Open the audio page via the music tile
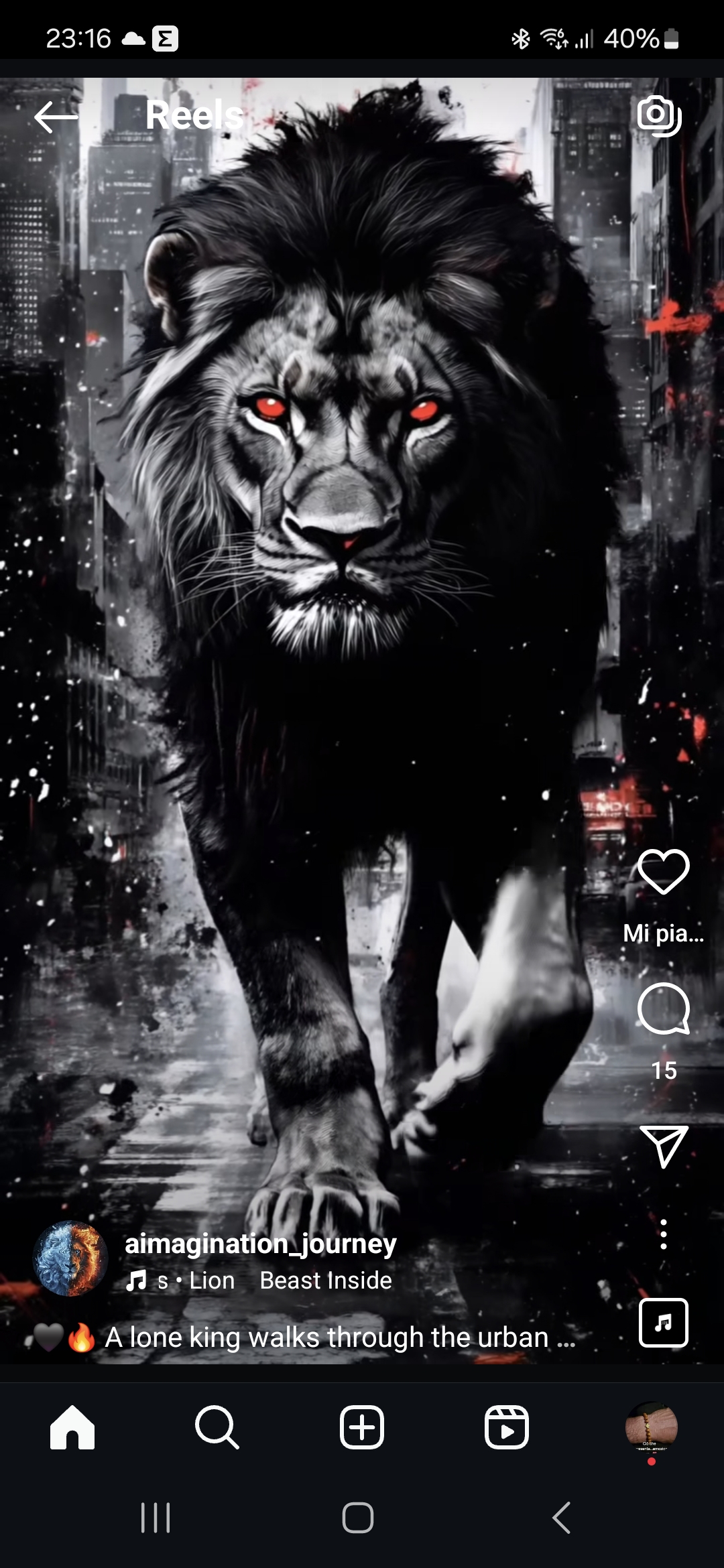The height and width of the screenshot is (1568, 724). tap(663, 1322)
